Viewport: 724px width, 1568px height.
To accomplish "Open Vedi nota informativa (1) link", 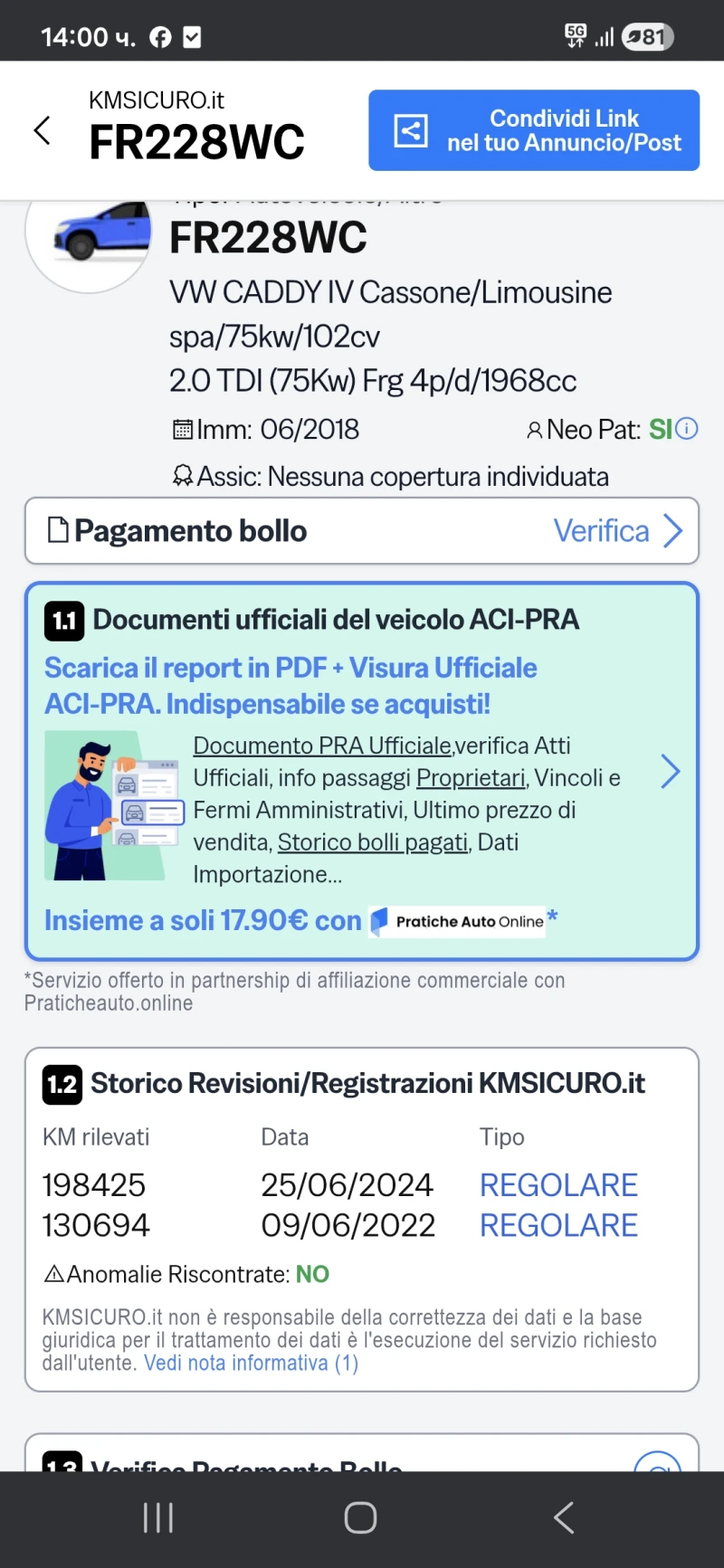I will click(252, 1364).
